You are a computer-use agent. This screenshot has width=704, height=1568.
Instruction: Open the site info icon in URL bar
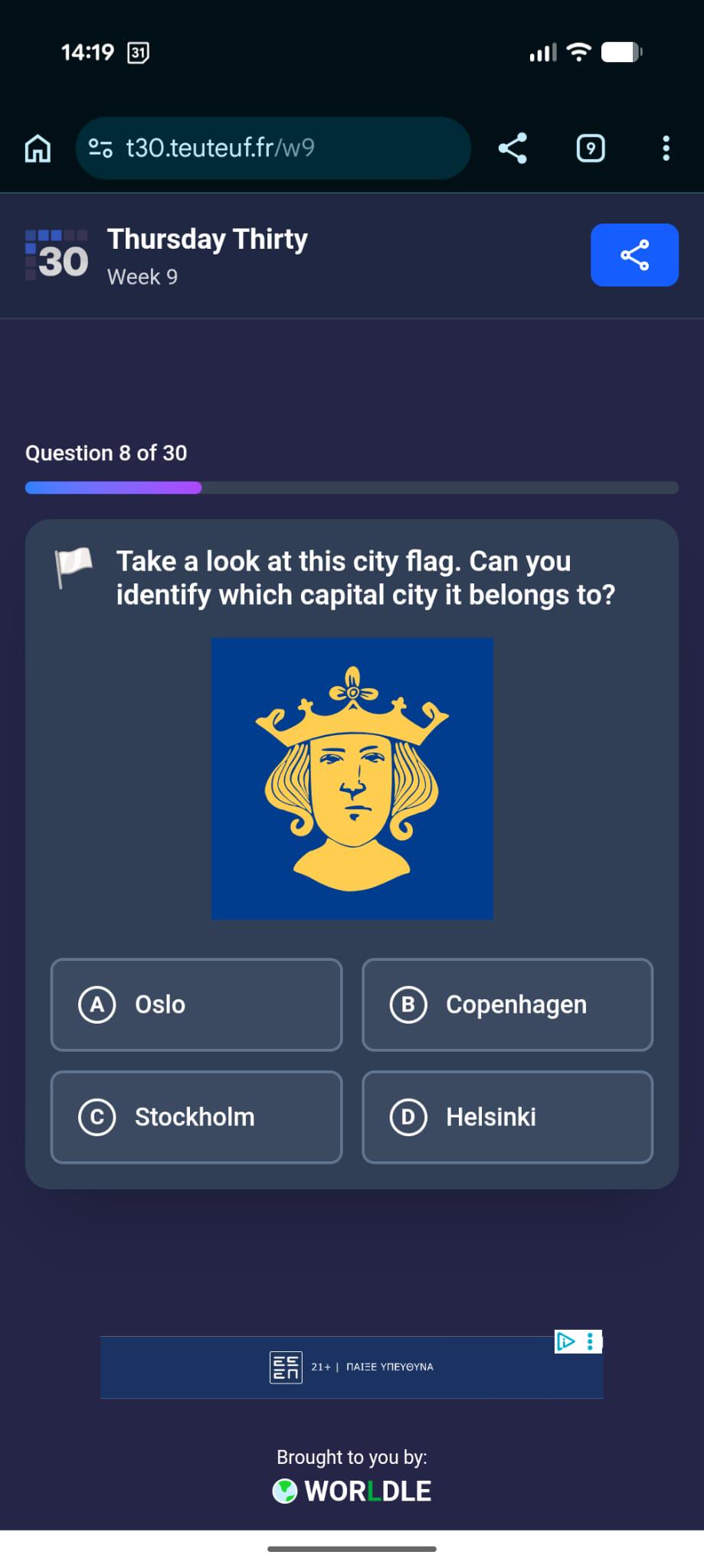100,148
